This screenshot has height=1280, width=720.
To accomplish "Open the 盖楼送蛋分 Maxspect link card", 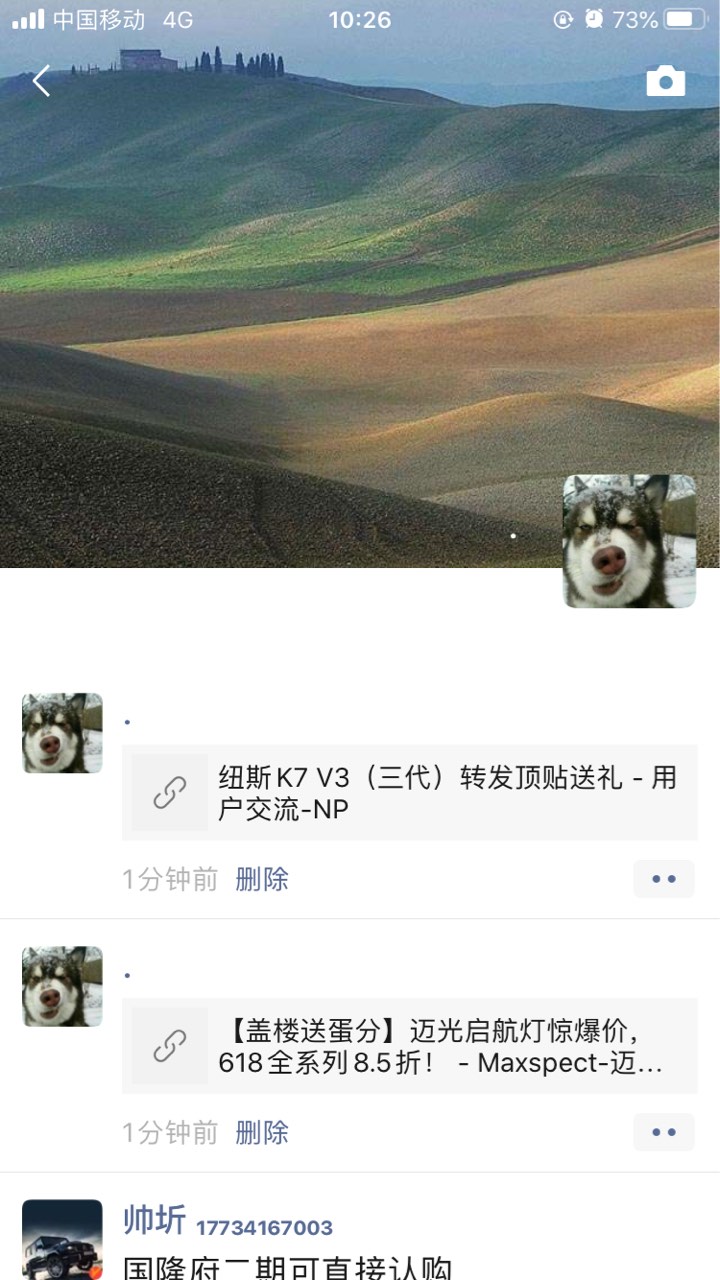I will pos(409,1046).
